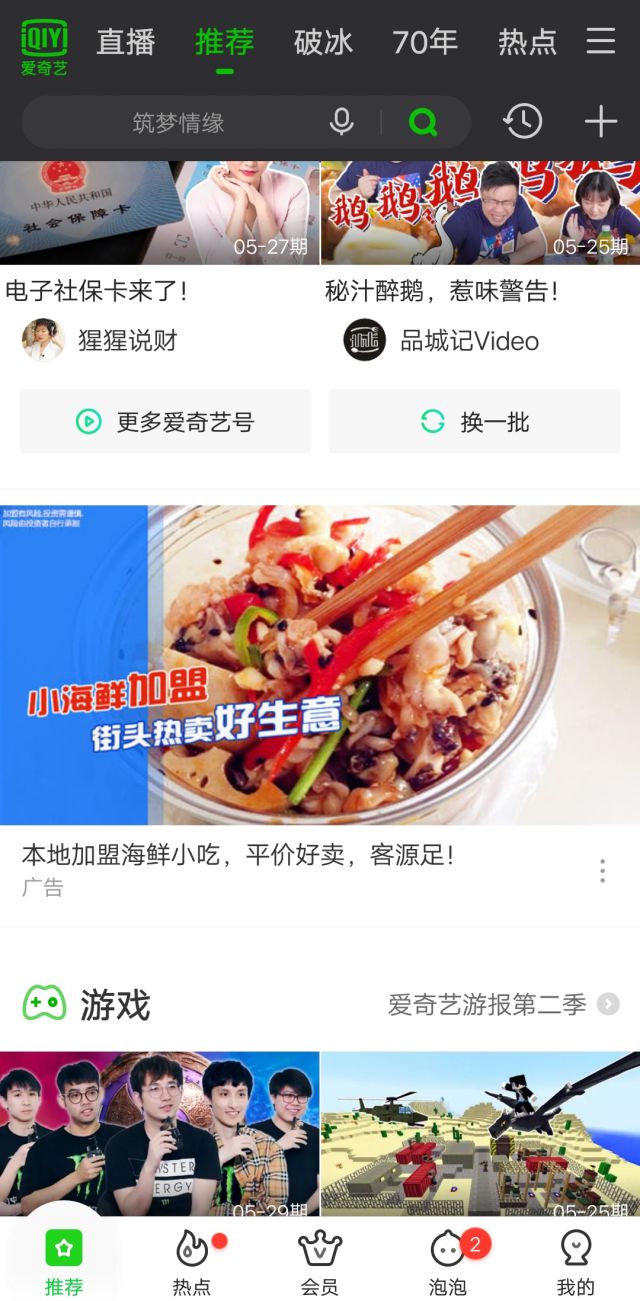Open the plus menu in header
The image size is (640, 1301).
[x=601, y=122]
